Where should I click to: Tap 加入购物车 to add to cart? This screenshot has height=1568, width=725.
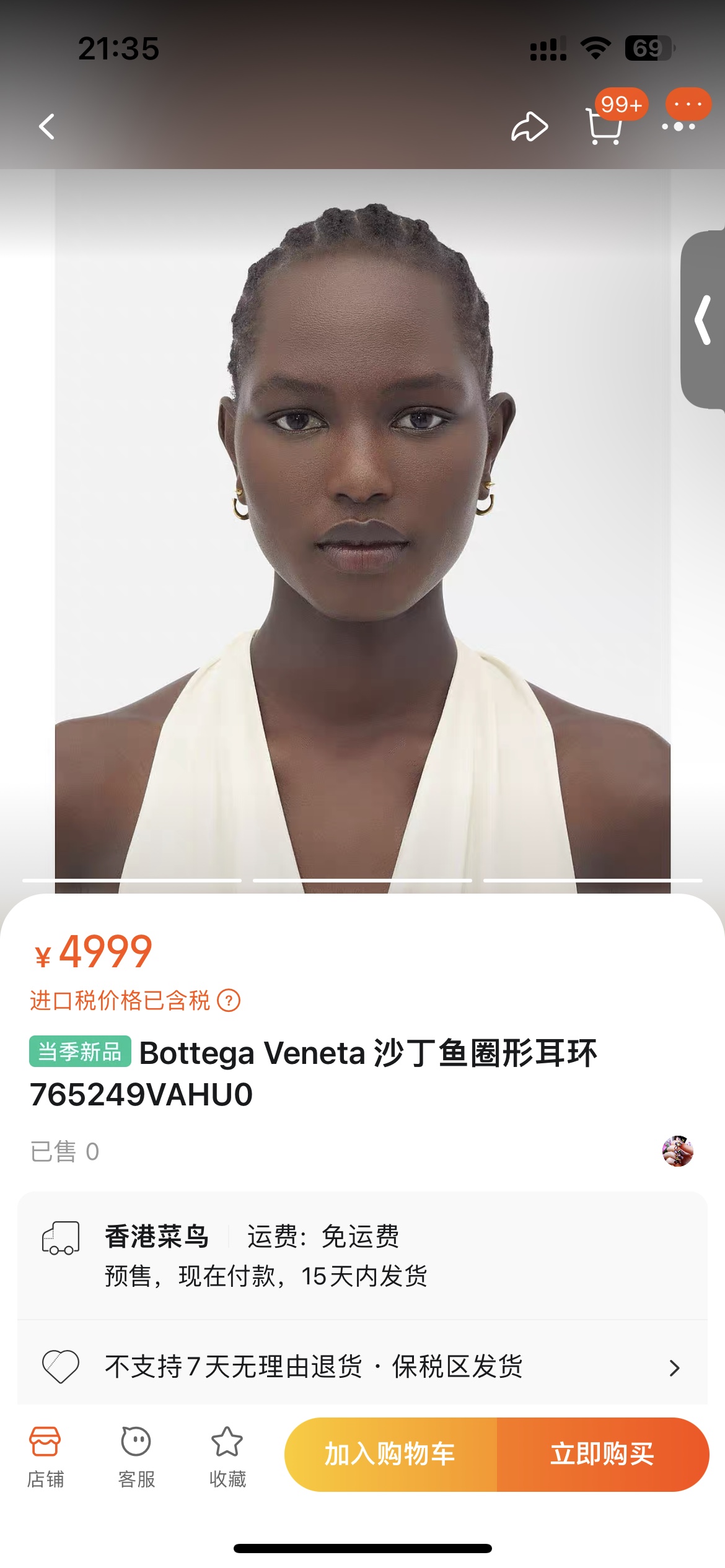click(390, 1454)
